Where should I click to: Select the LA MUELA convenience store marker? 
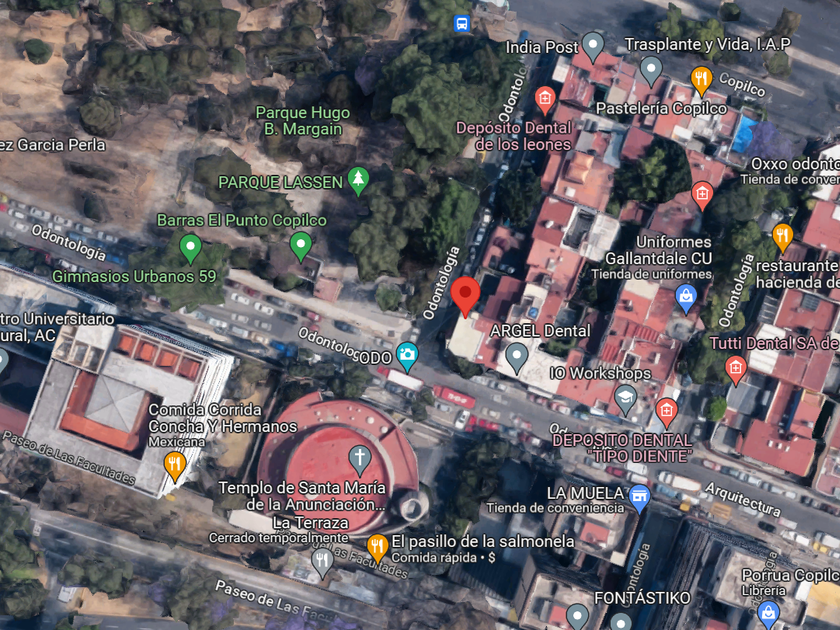639,498
